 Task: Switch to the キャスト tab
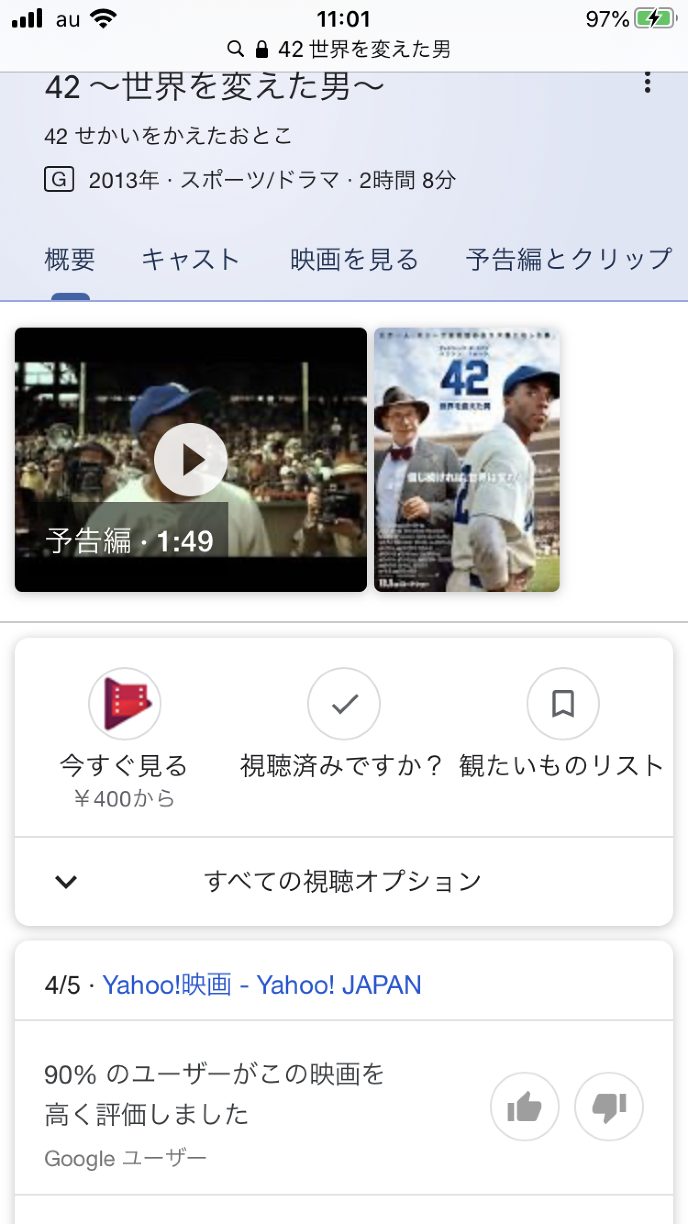coord(191,260)
